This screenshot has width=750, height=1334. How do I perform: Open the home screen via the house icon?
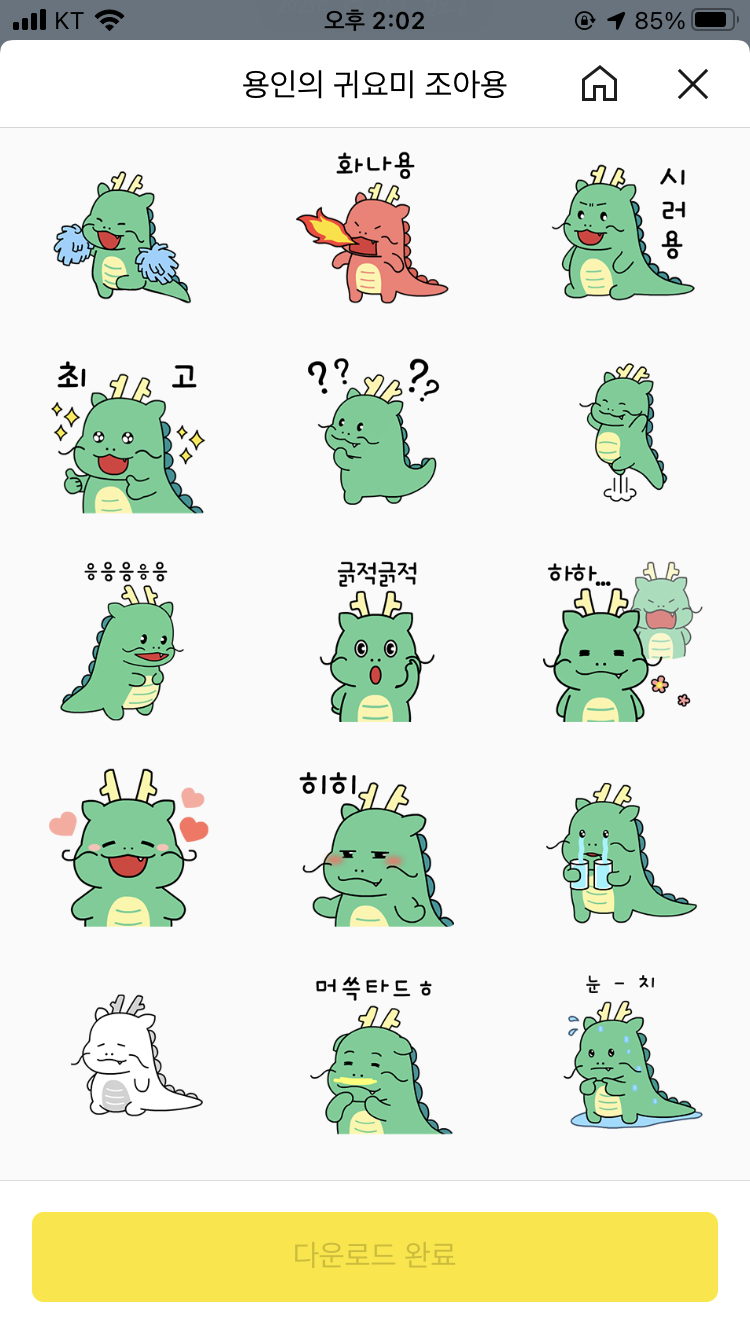pyautogui.click(x=599, y=84)
